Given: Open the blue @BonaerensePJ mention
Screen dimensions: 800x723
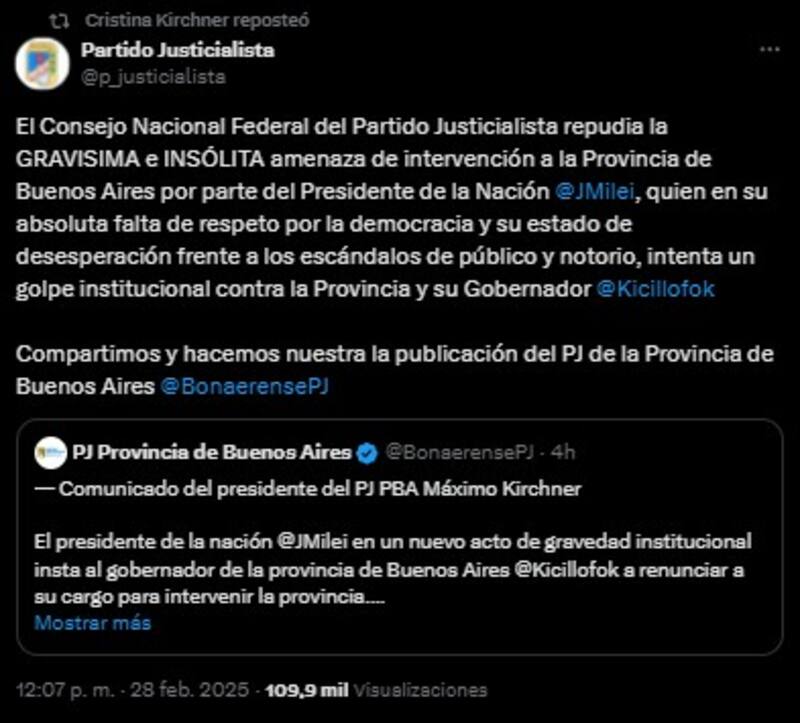Looking at the screenshot, I should [244, 386].
